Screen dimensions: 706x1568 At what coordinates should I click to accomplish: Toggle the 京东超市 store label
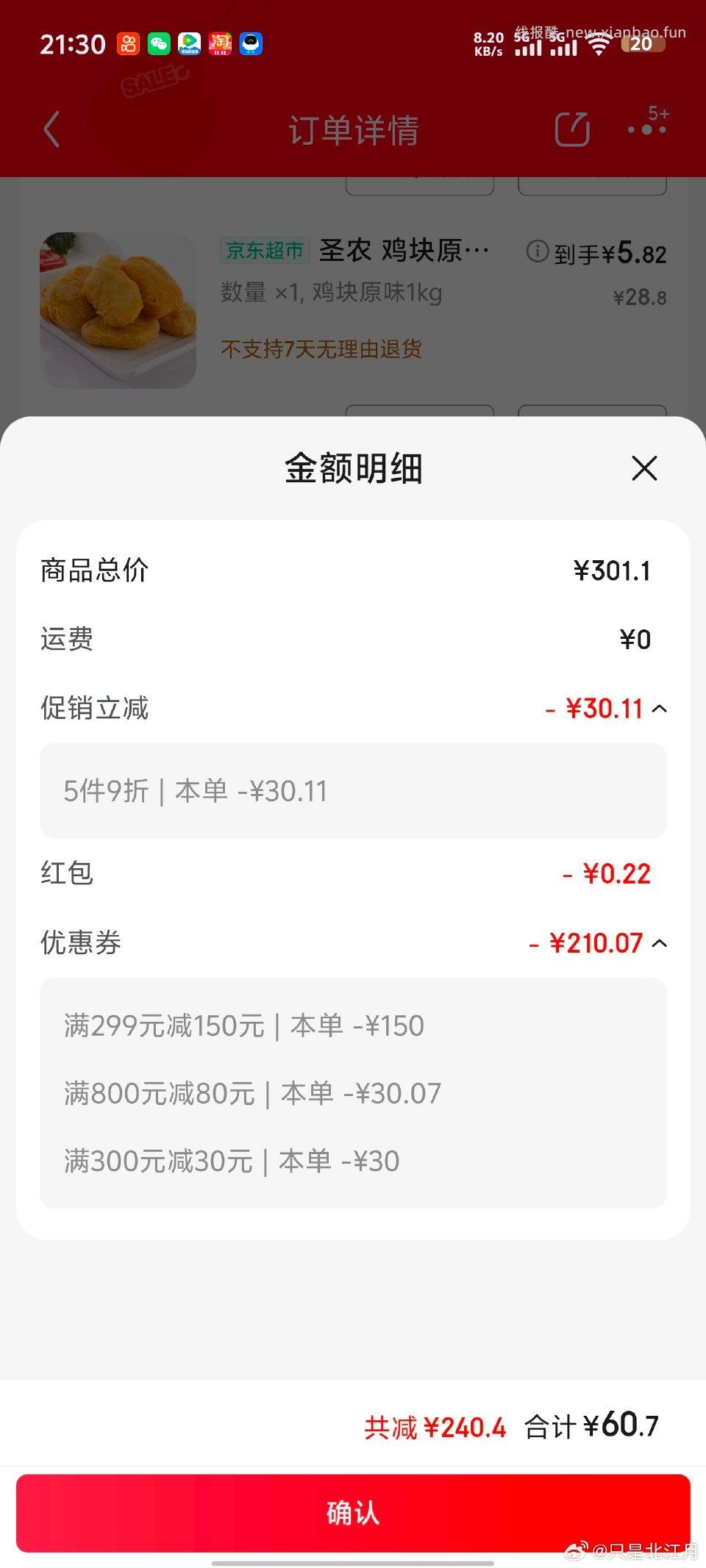[x=266, y=250]
